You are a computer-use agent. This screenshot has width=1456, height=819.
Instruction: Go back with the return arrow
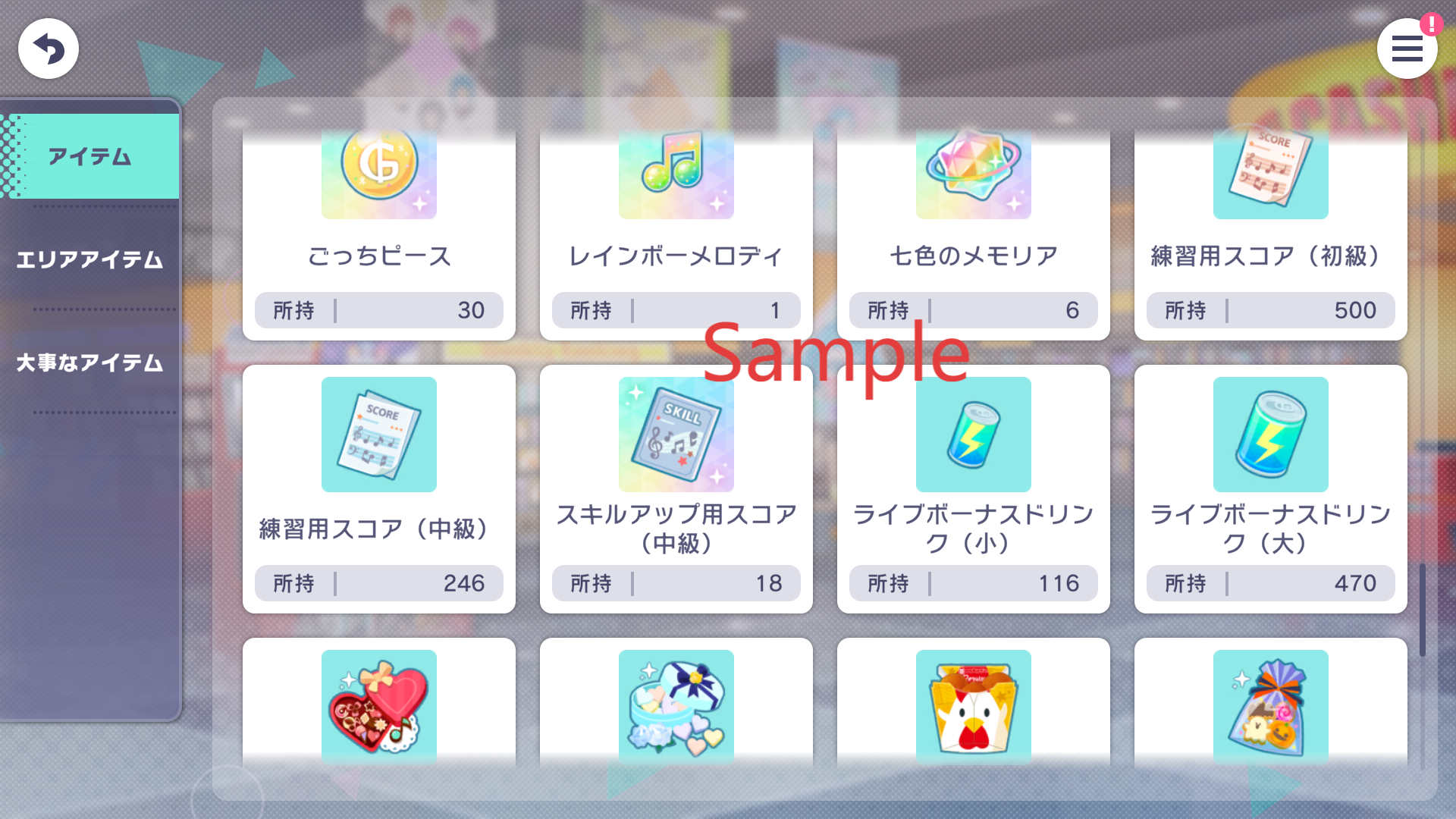tap(49, 49)
